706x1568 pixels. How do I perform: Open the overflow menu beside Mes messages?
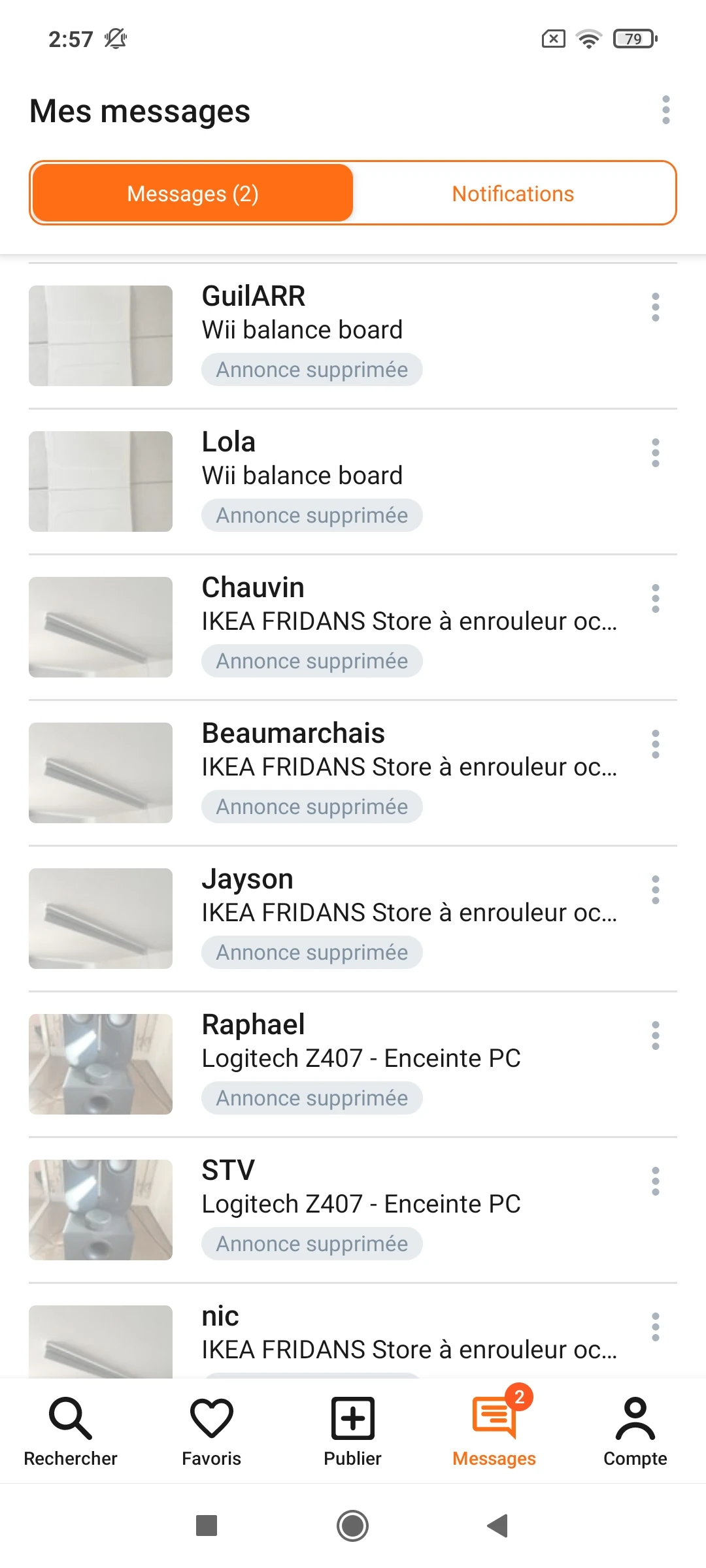(665, 110)
